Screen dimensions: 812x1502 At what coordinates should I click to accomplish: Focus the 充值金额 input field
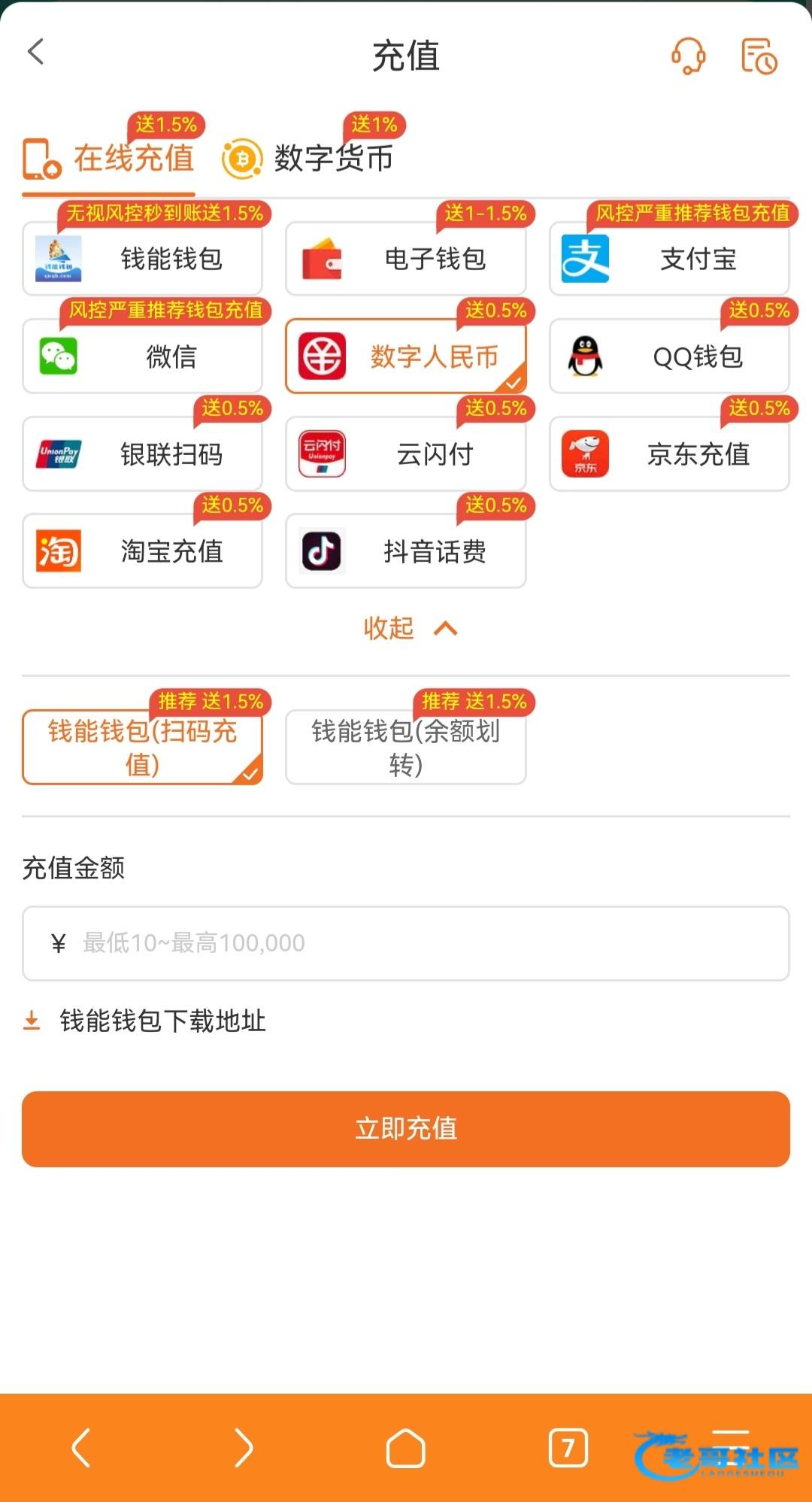coord(421,943)
